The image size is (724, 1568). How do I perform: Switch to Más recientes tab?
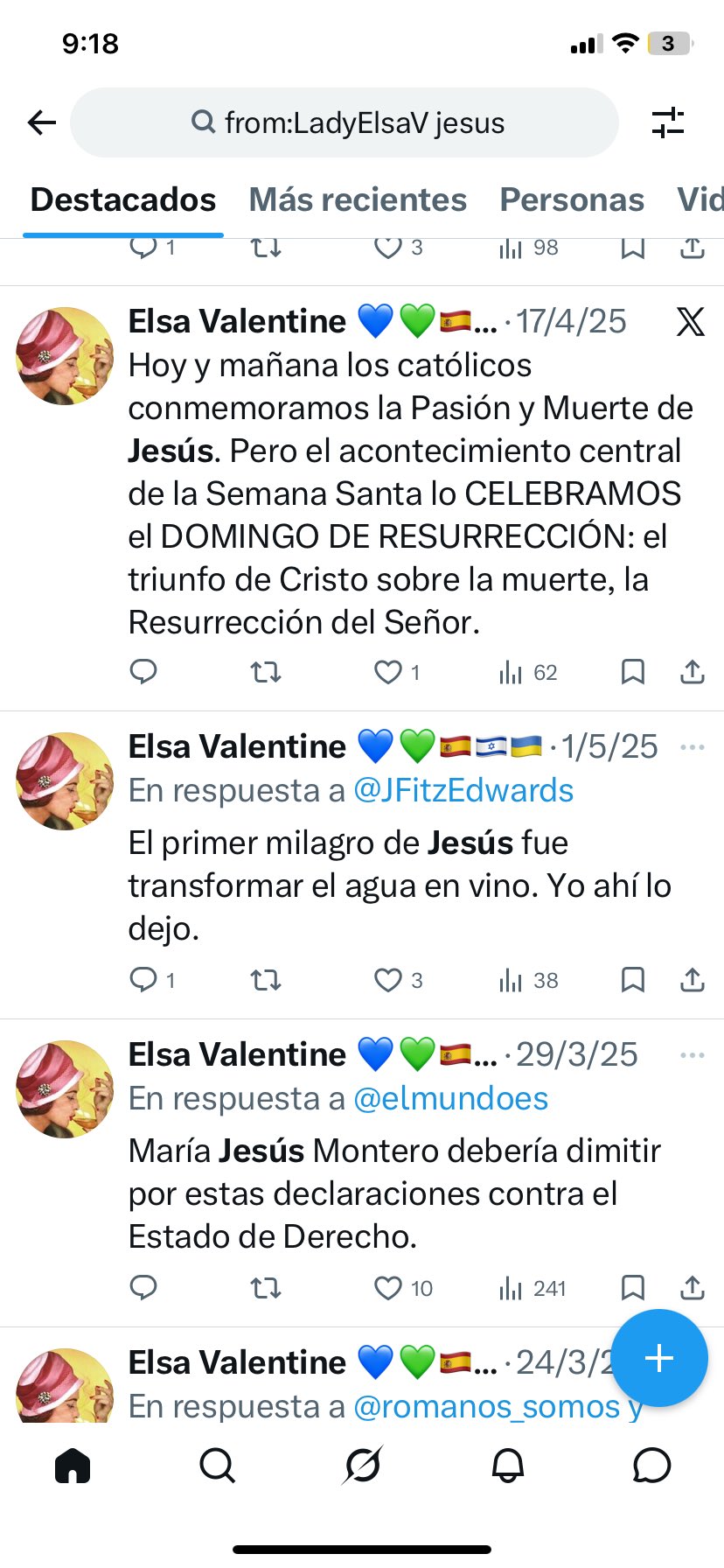[358, 200]
